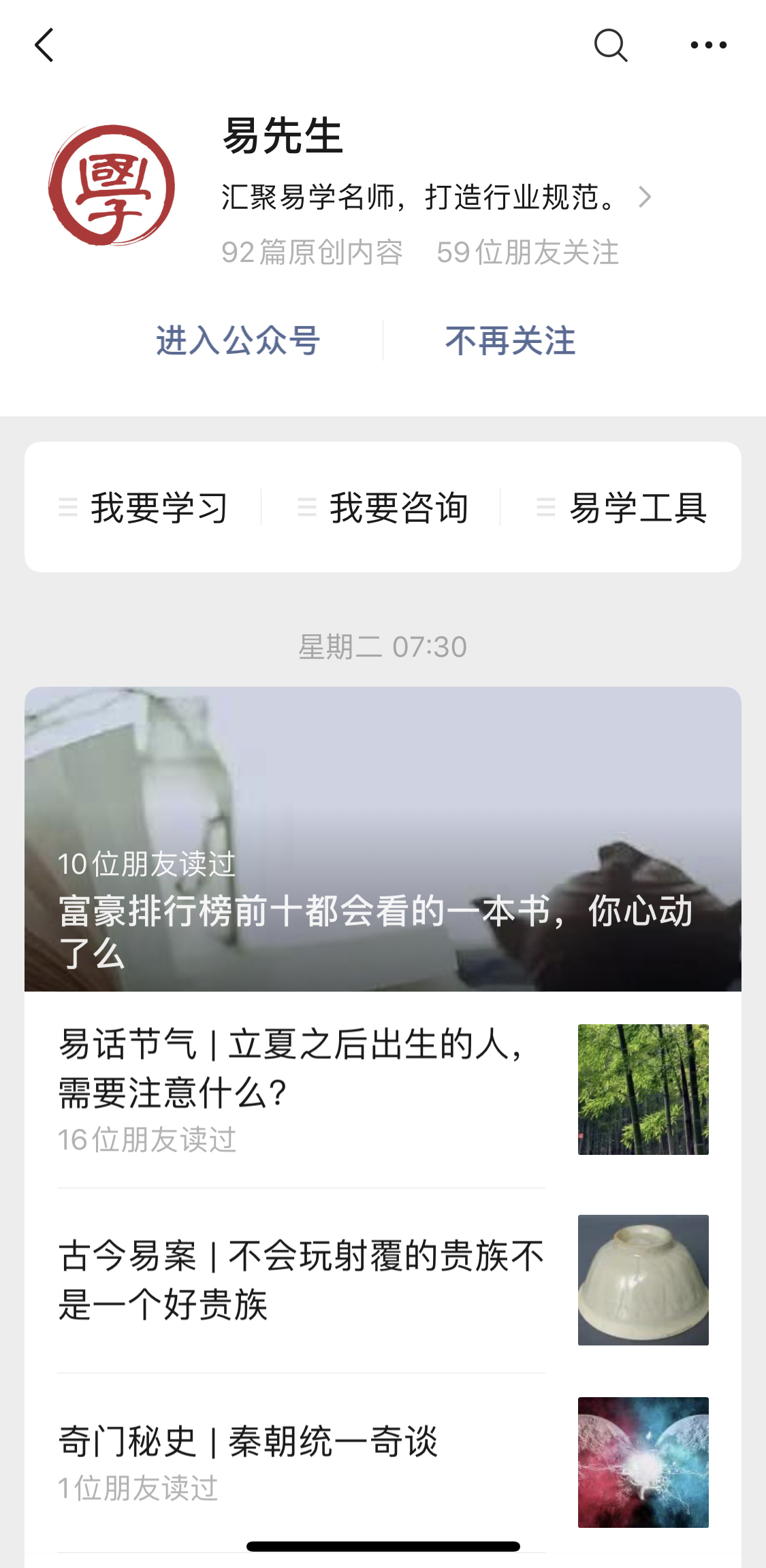Go back to the previous screen
766x1568 pixels.
(x=44, y=46)
